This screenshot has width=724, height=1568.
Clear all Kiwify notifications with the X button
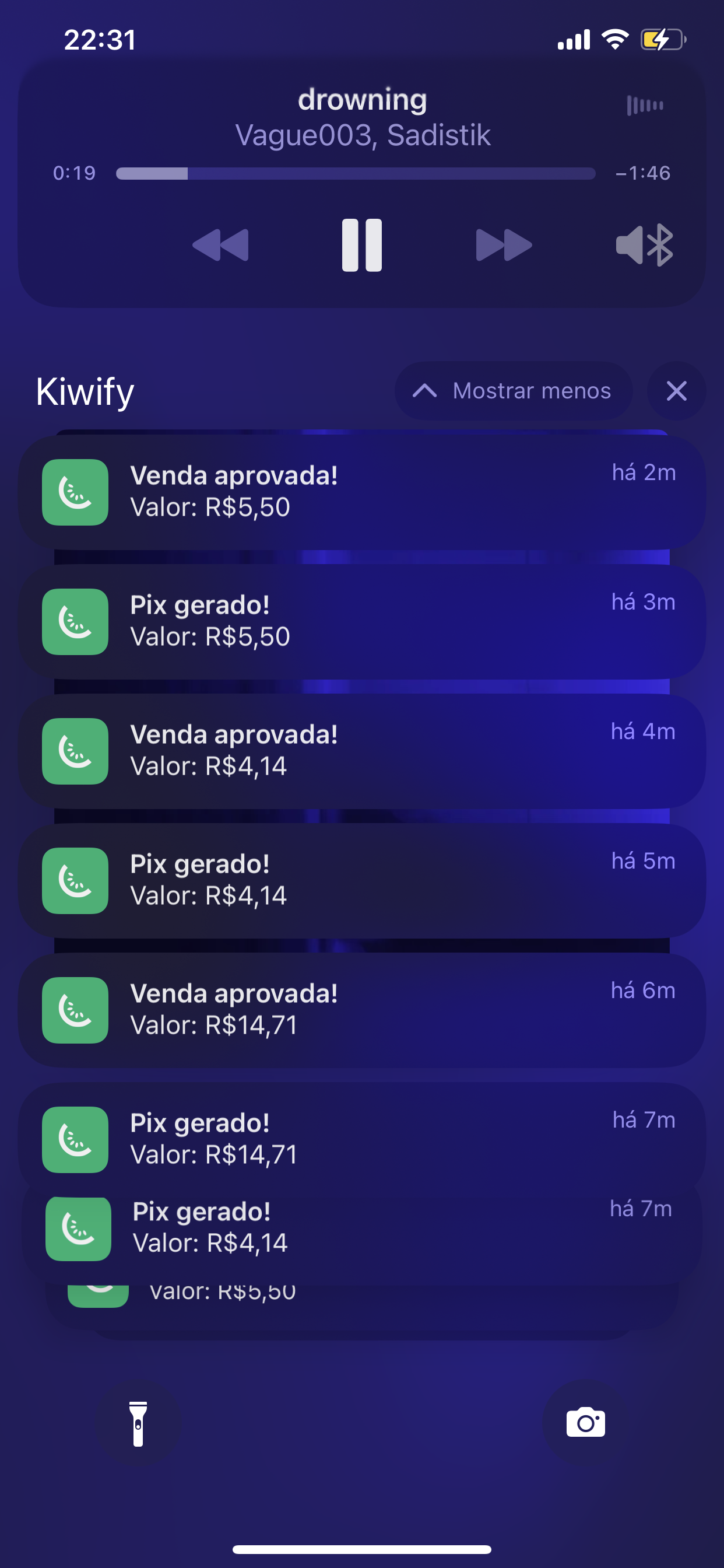(x=676, y=391)
